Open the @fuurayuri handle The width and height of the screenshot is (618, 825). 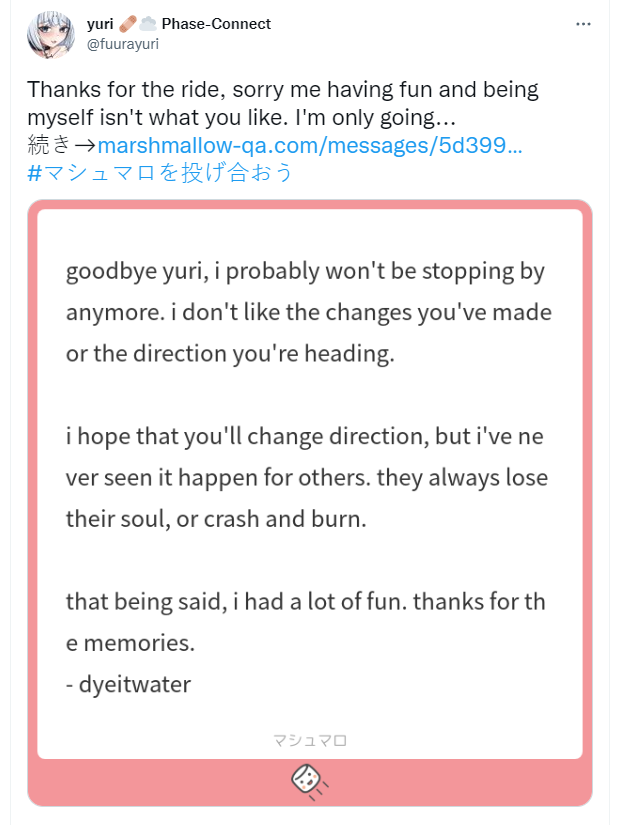pyautogui.click(x=125, y=43)
